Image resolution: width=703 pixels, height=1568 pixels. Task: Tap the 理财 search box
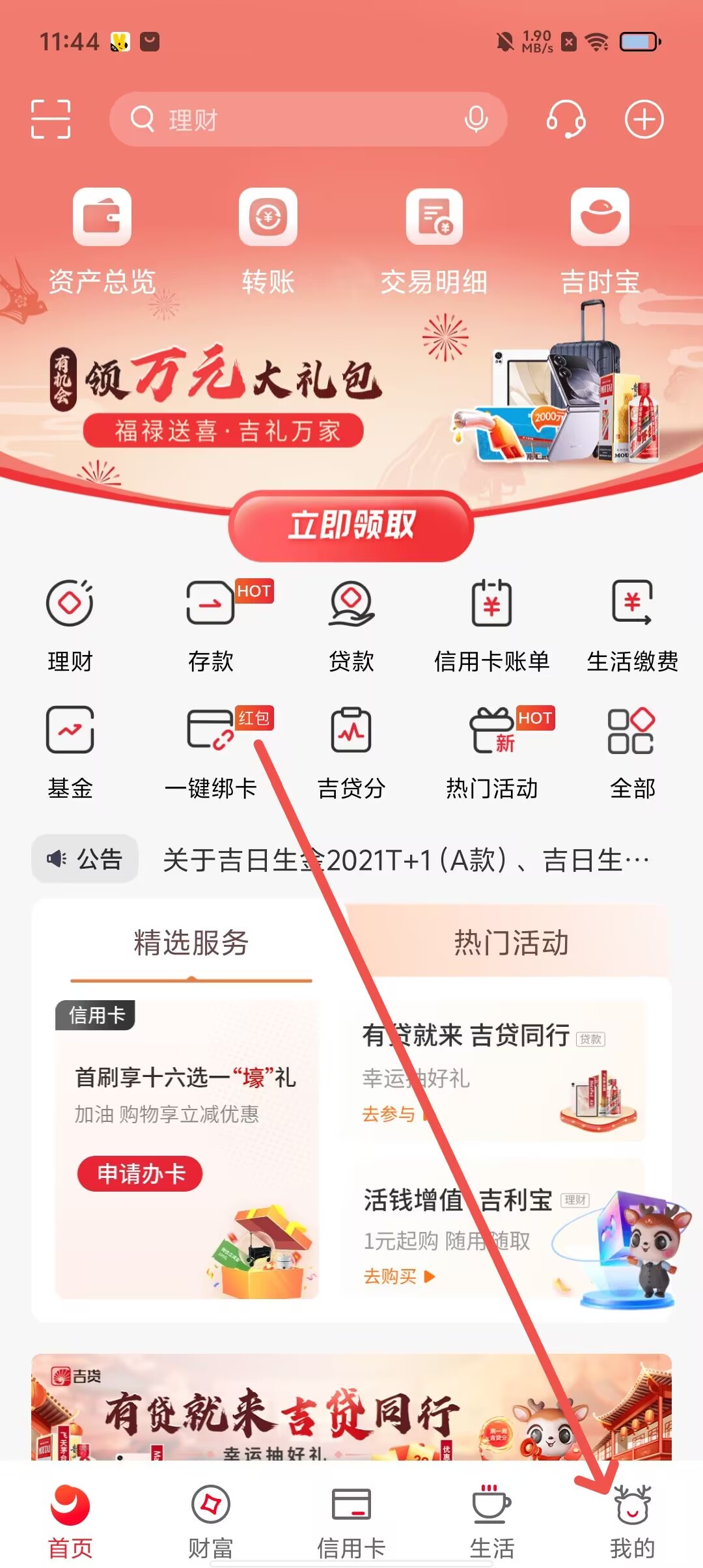coord(293,119)
